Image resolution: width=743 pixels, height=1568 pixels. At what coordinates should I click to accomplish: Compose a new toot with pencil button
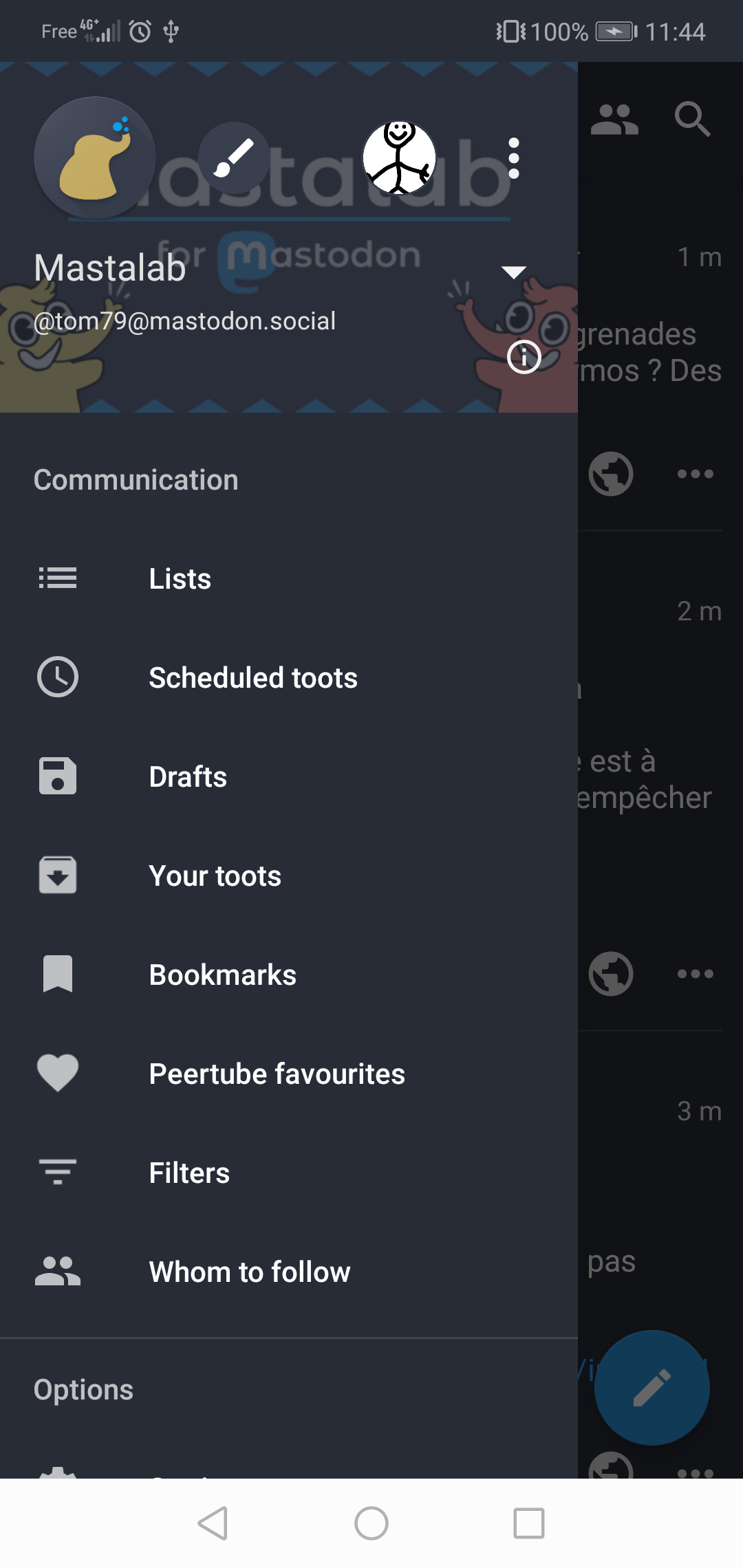(x=652, y=1387)
